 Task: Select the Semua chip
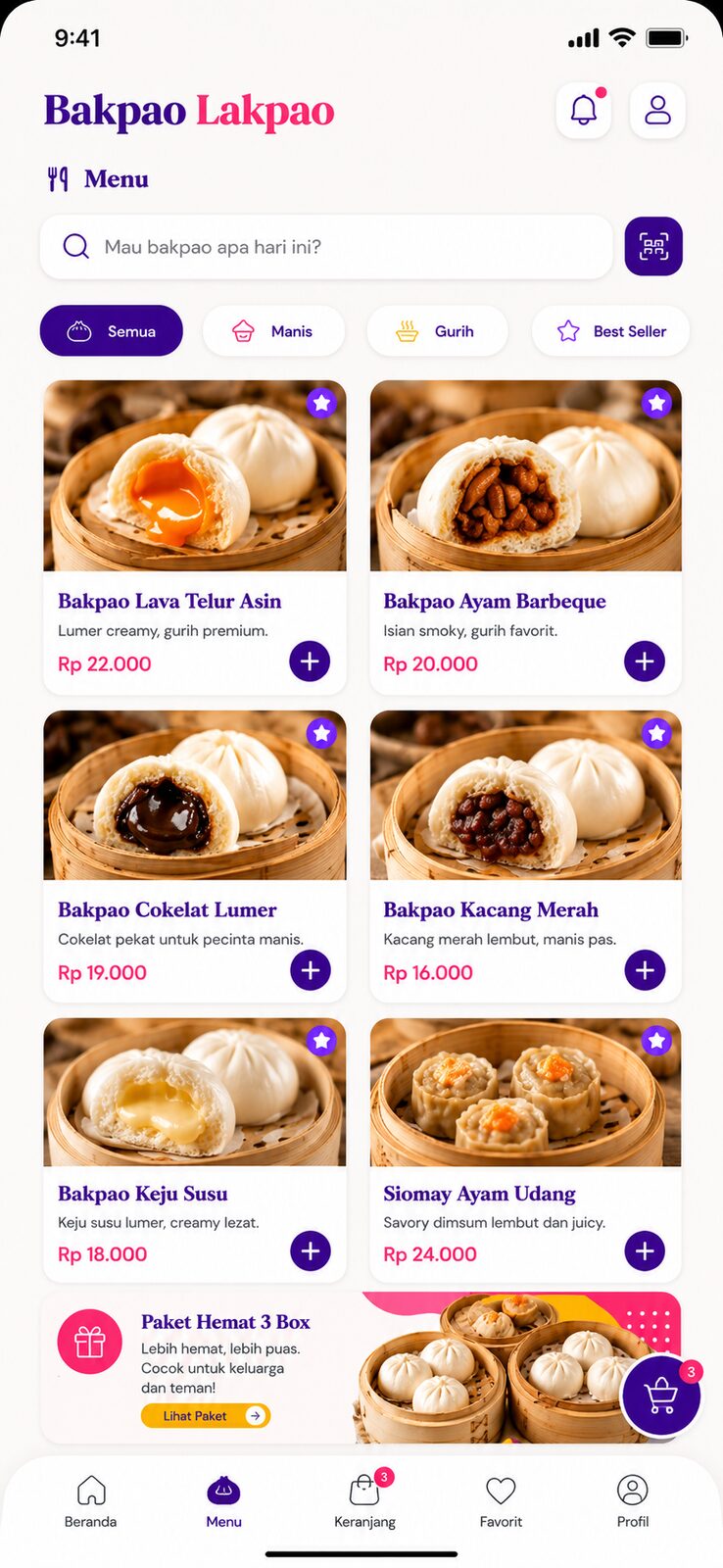(x=112, y=331)
